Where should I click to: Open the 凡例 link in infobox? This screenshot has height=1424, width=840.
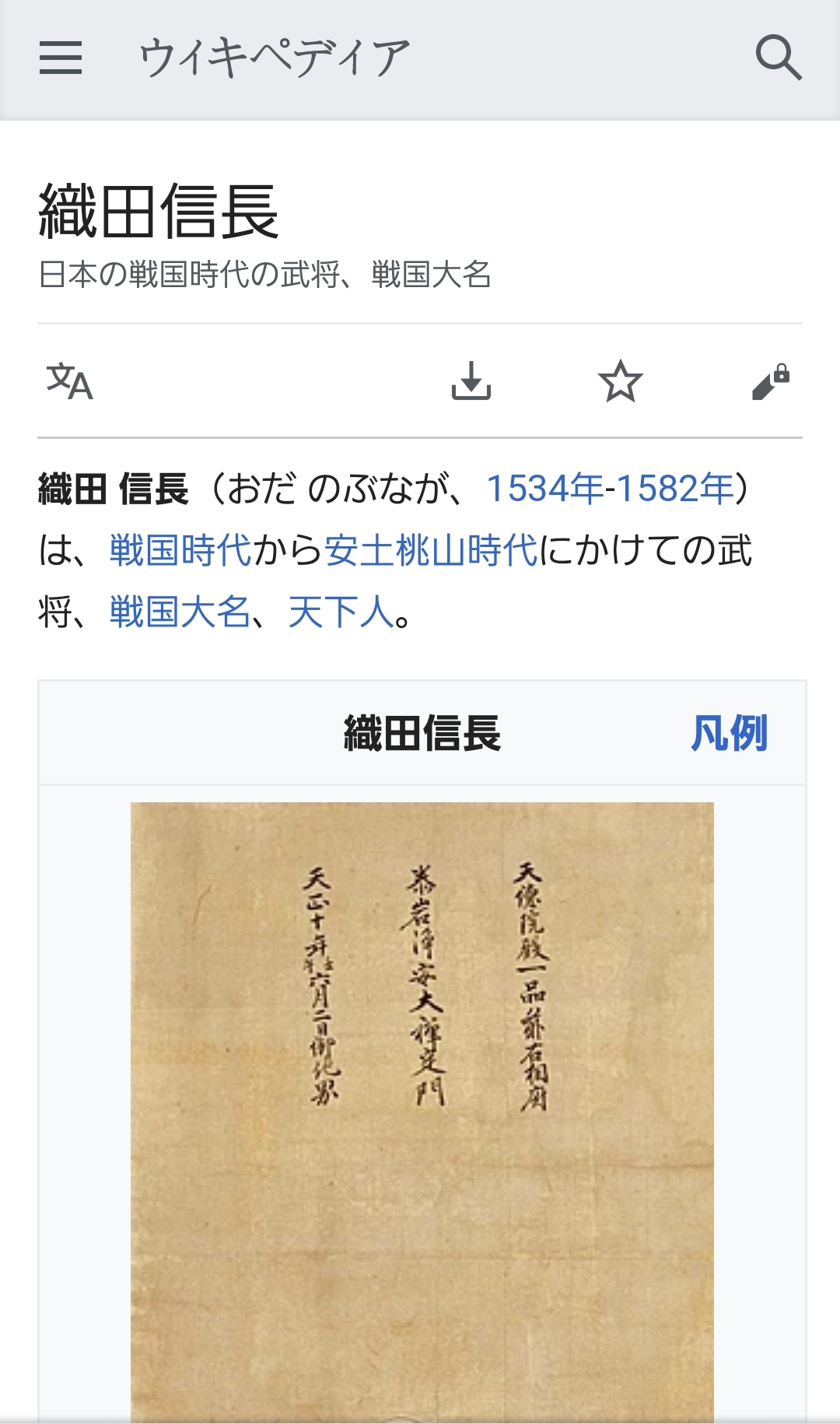(x=729, y=733)
